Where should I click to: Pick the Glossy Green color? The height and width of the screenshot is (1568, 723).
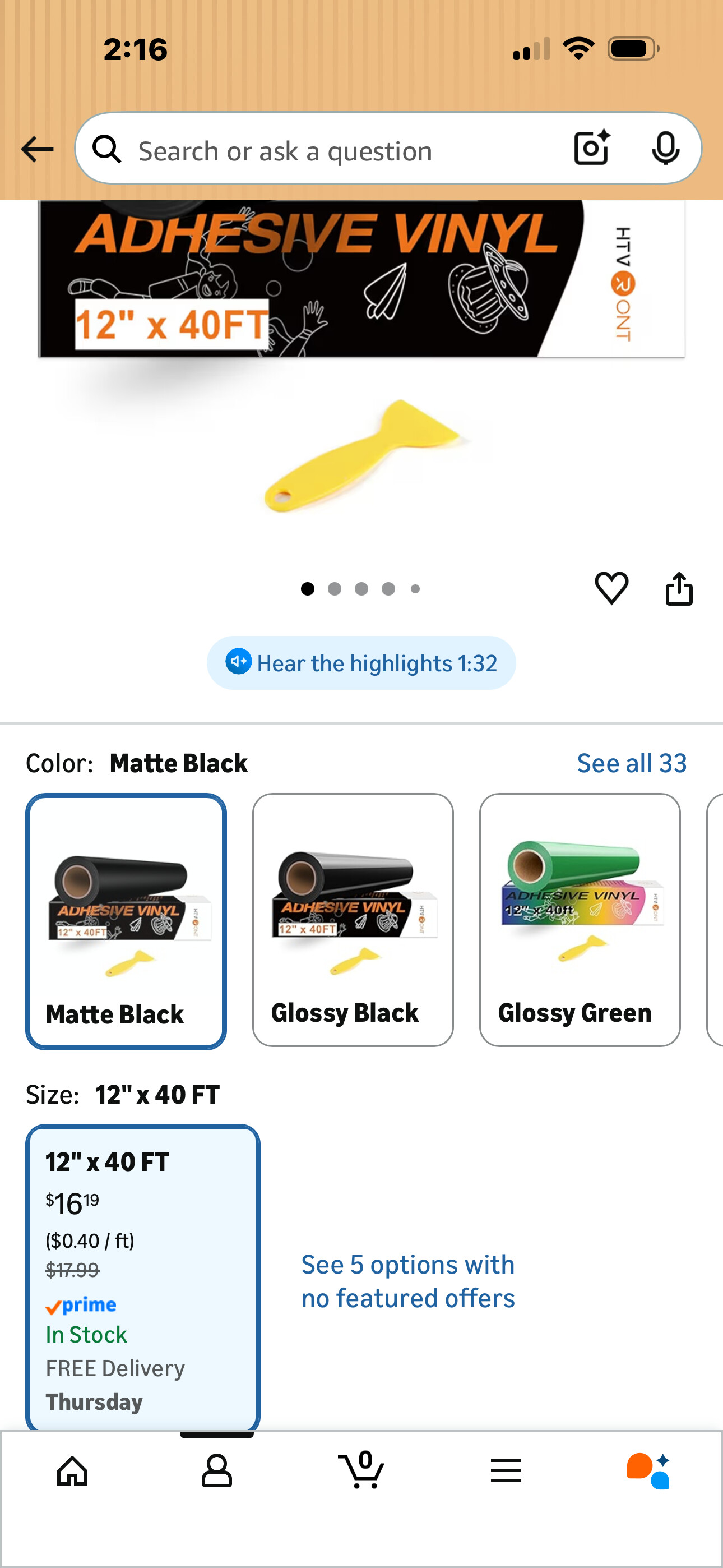pos(580,920)
